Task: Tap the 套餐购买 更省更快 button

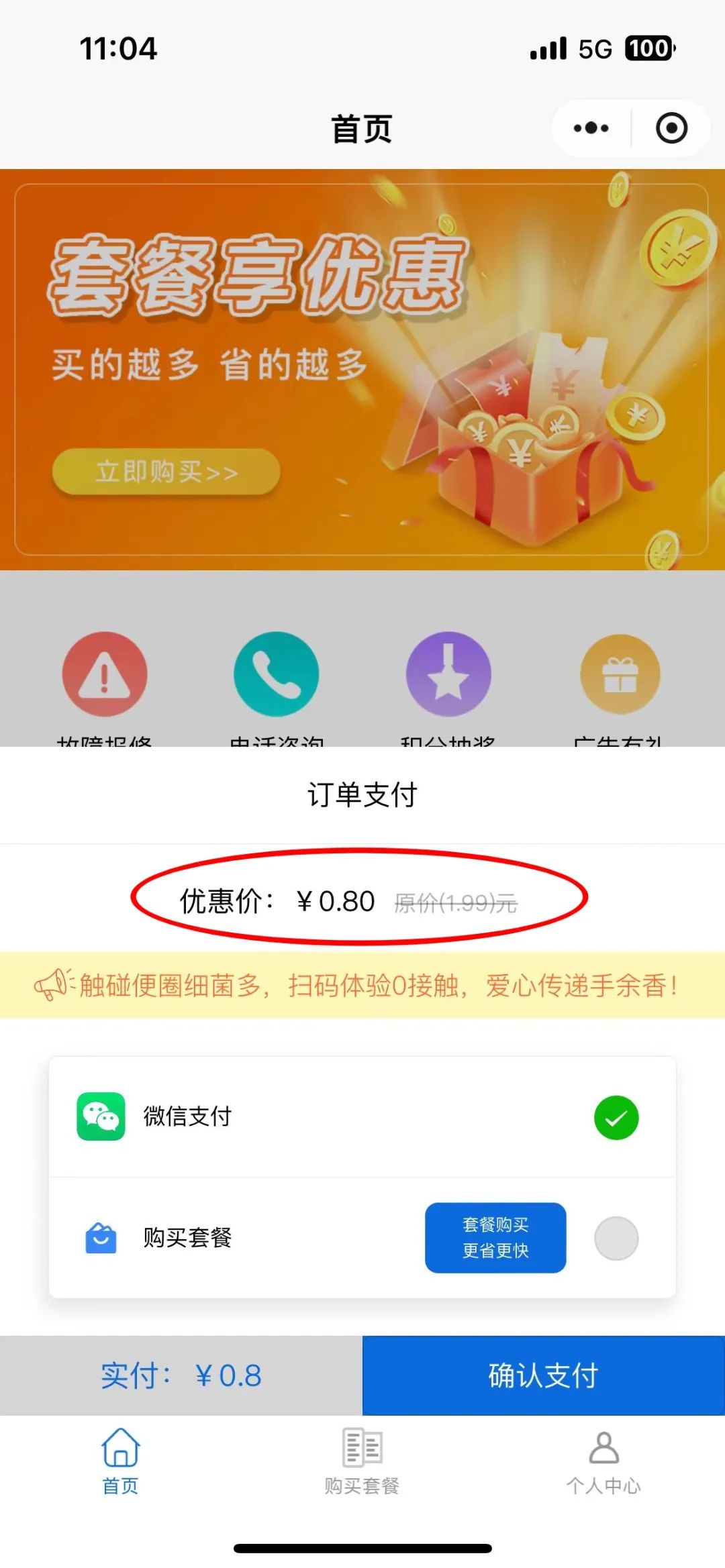Action: point(495,1238)
